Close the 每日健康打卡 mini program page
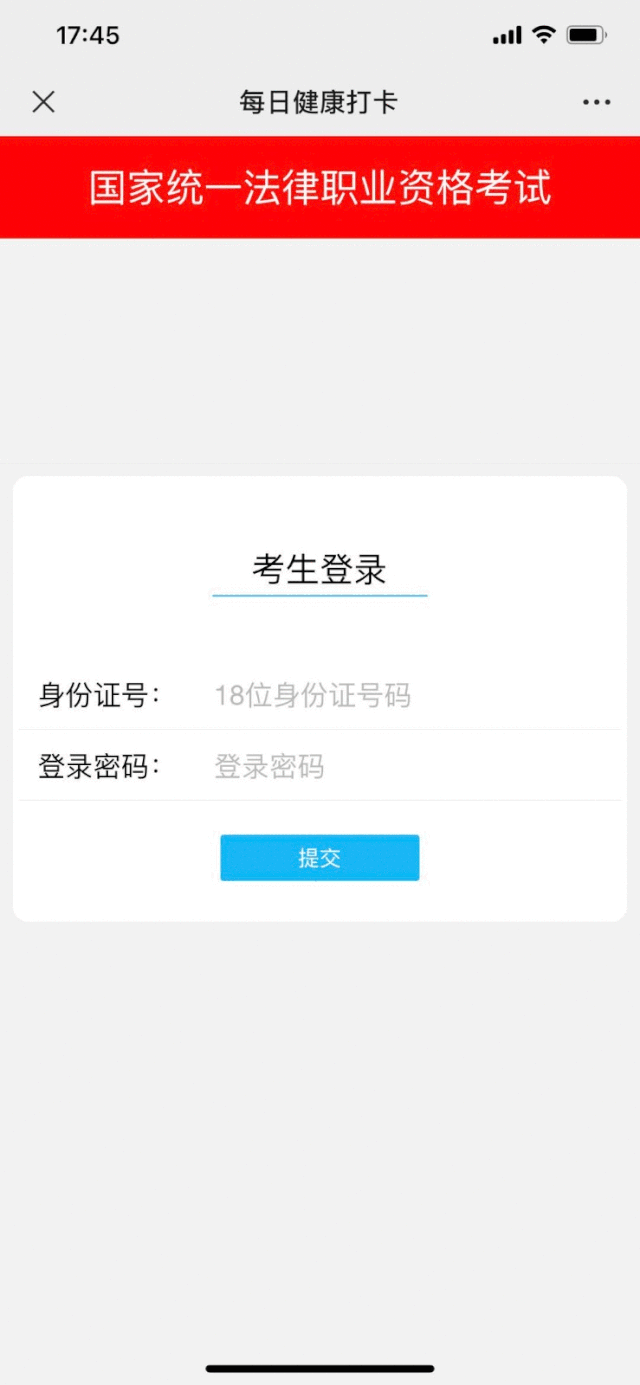Viewport: 640px width, 1385px height. click(43, 101)
